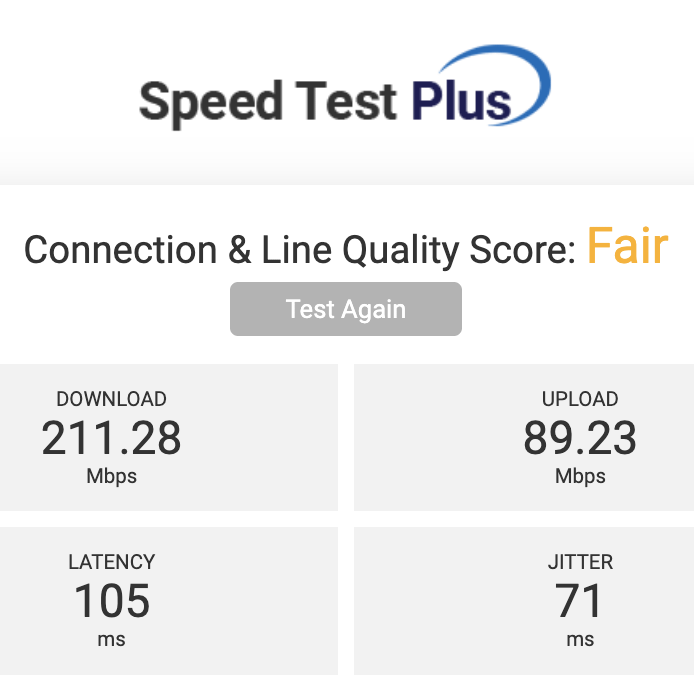
Task: Tap the Test Again button
Action: pyautogui.click(x=346, y=309)
